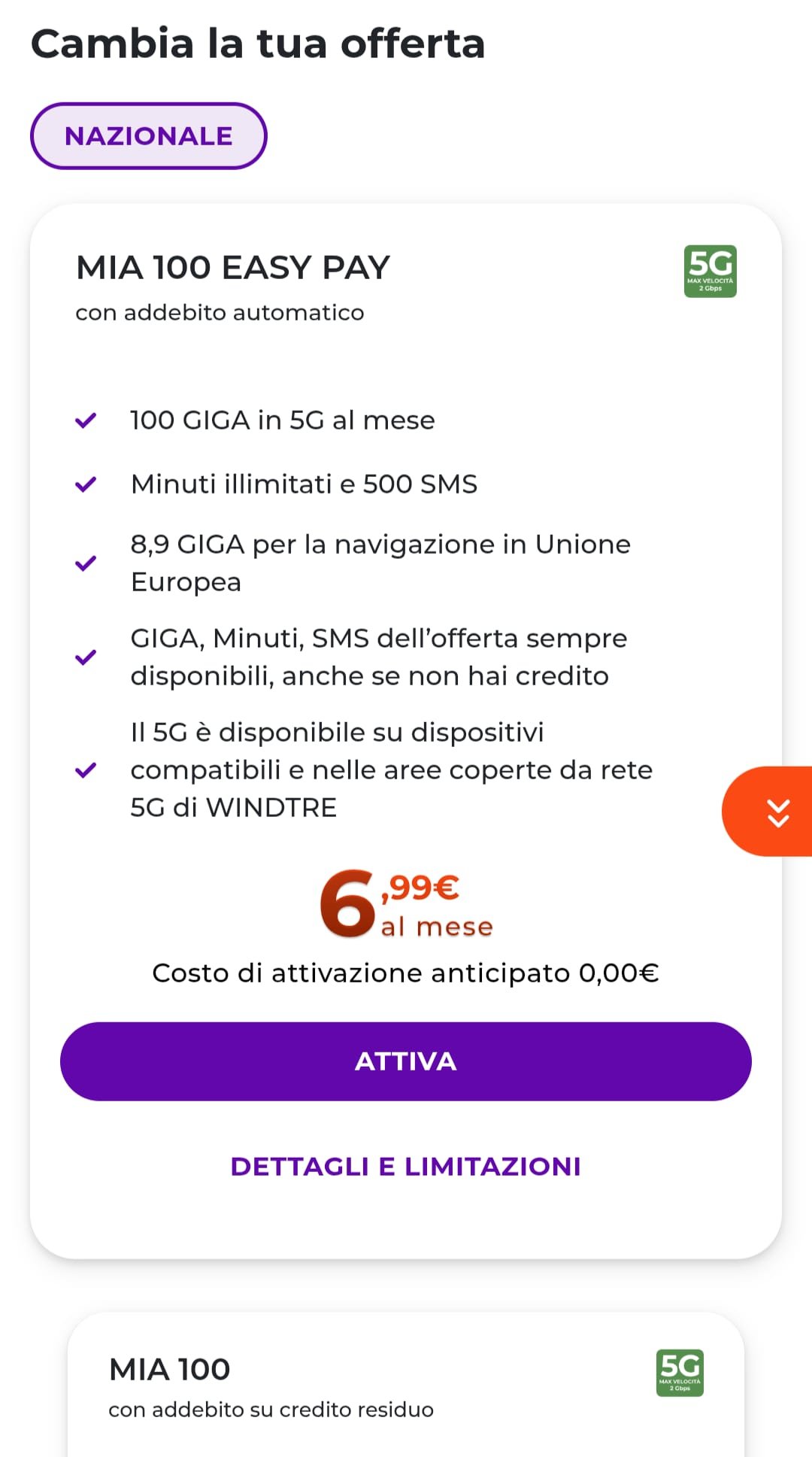Open DETTAGLI E LIMITAZIONI link

[406, 1167]
